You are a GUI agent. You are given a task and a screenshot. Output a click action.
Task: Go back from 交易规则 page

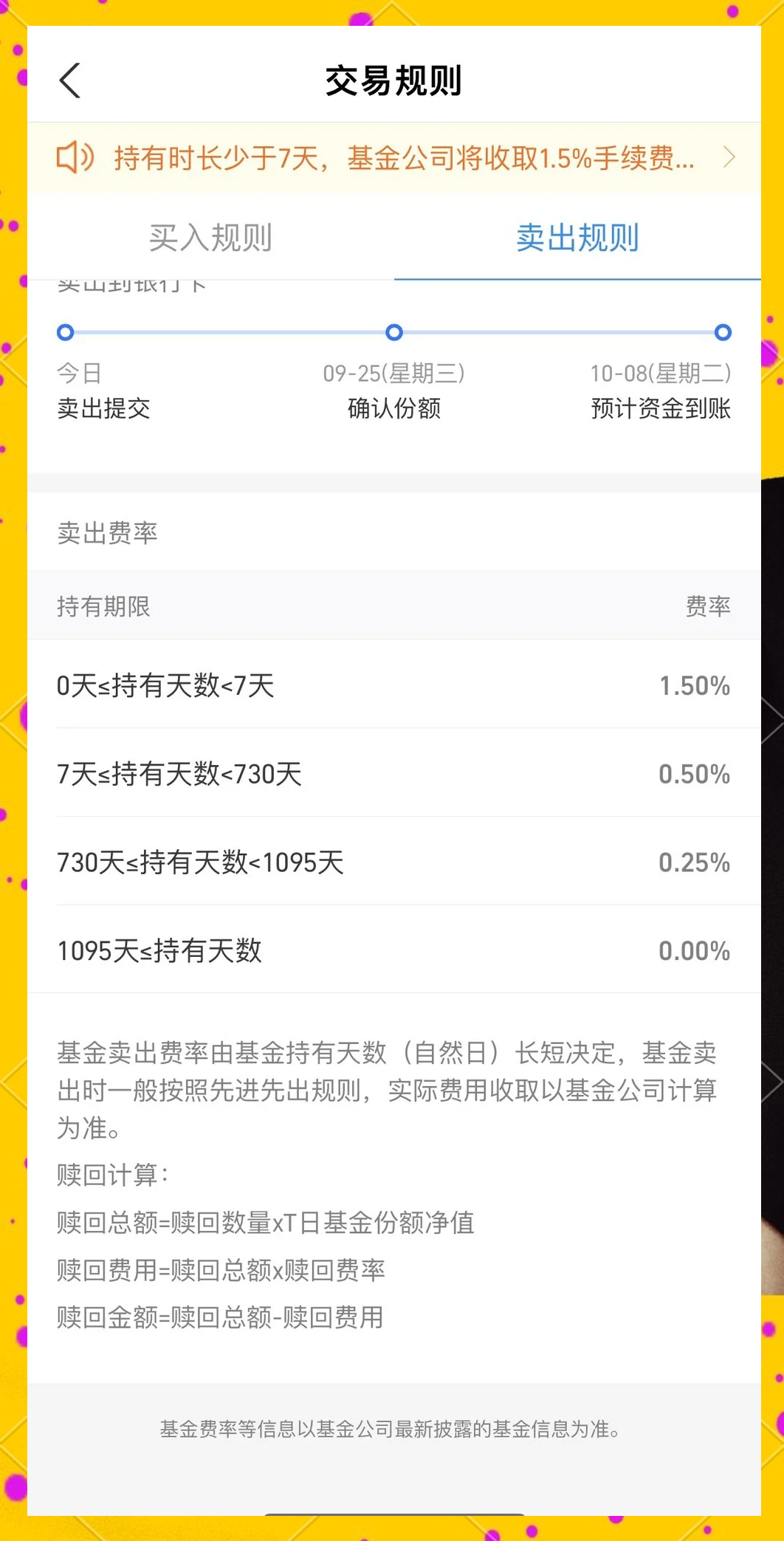tap(70, 80)
